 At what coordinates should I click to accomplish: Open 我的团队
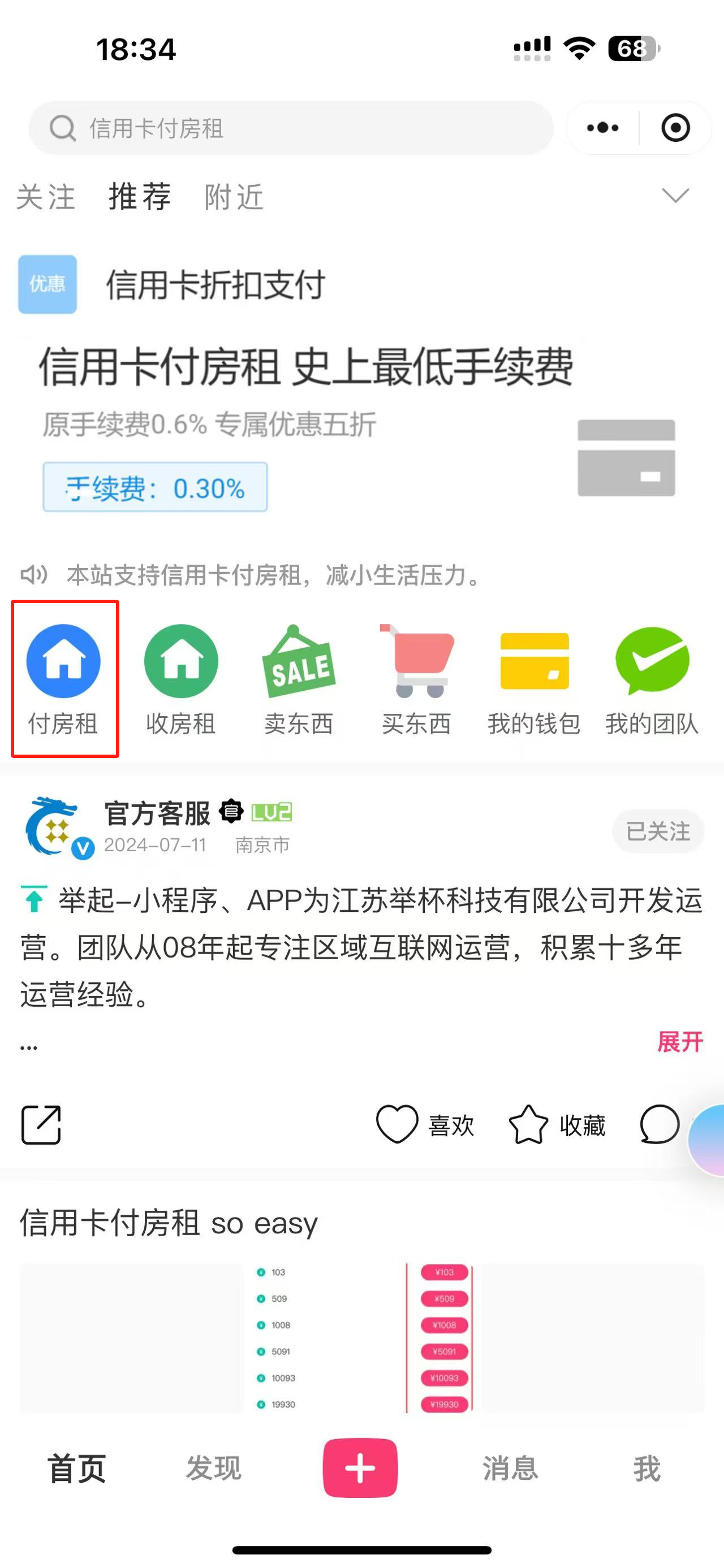click(652, 679)
